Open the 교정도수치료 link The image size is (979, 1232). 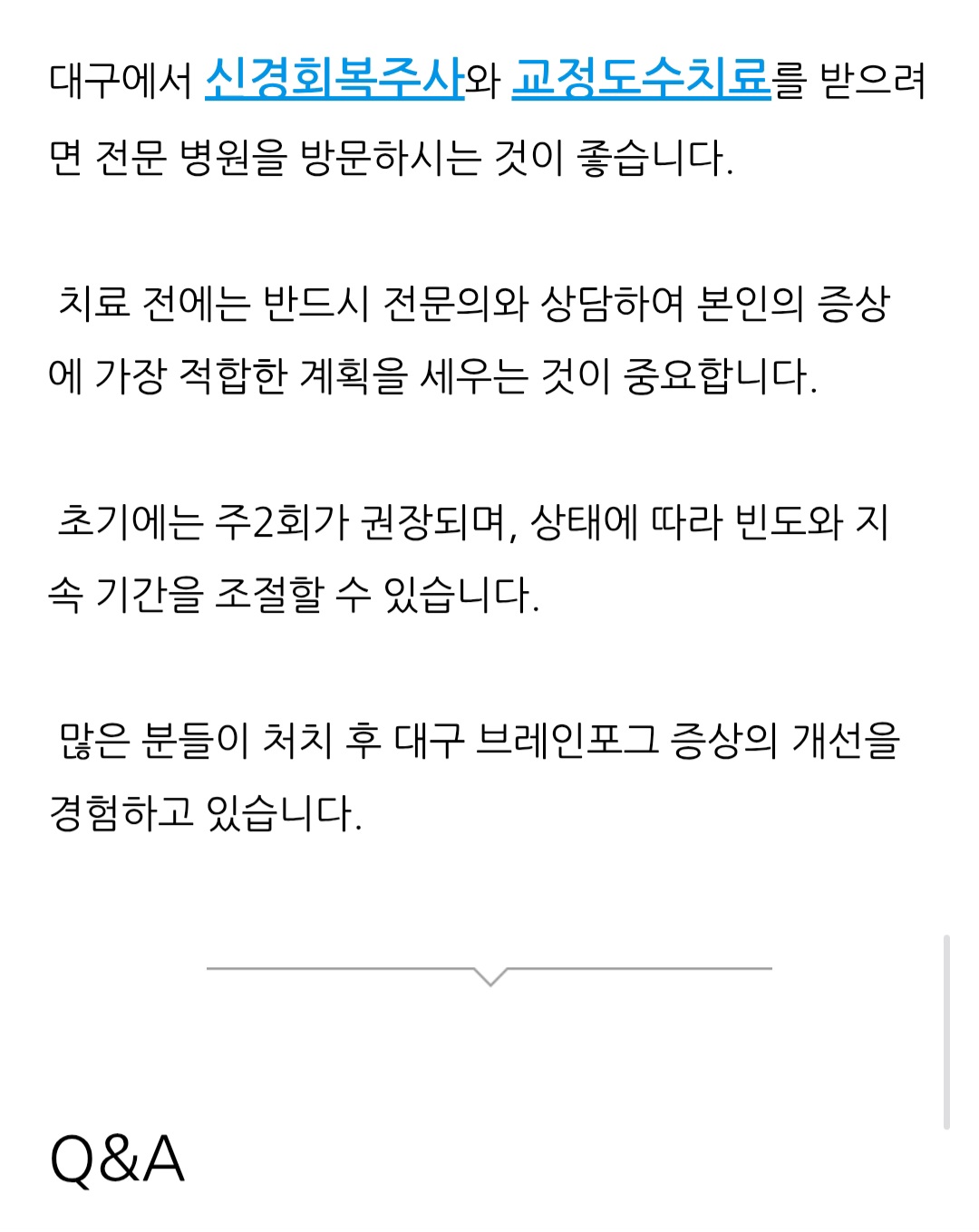(640, 80)
